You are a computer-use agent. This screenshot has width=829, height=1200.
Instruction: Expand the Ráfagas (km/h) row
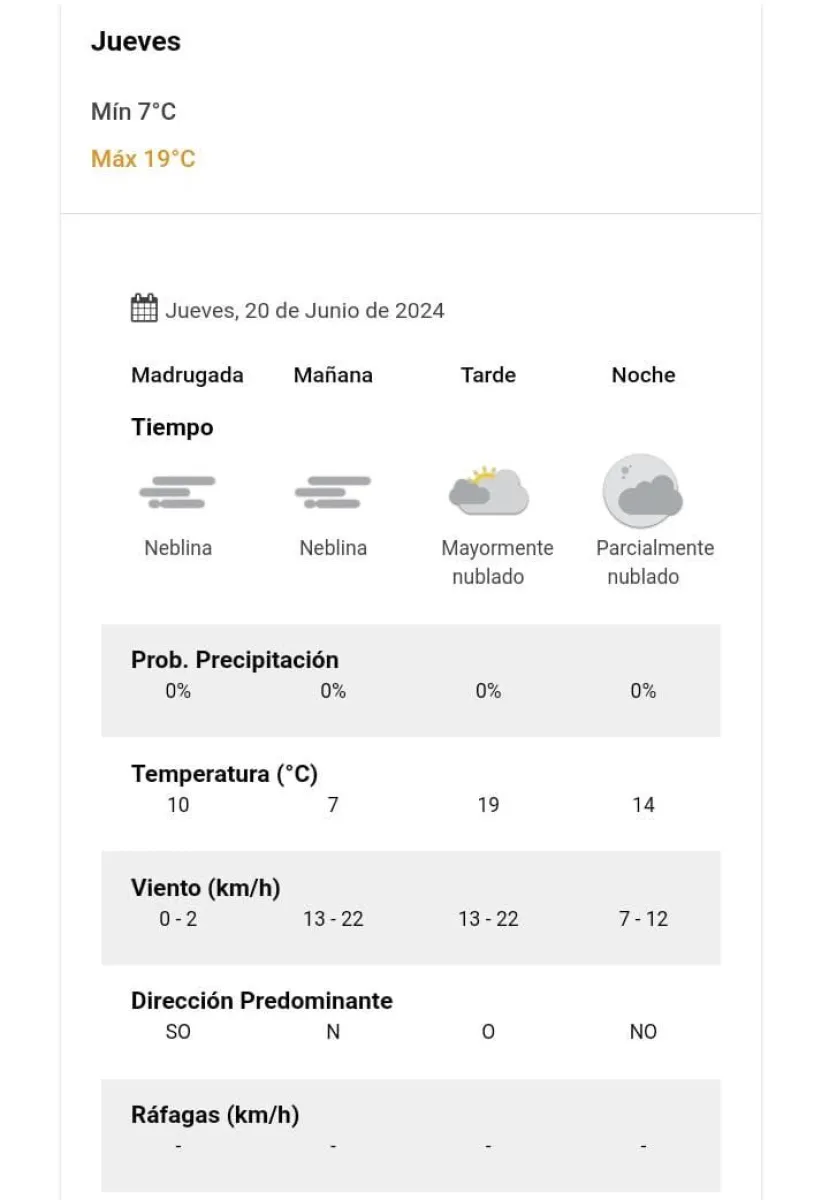214,1114
